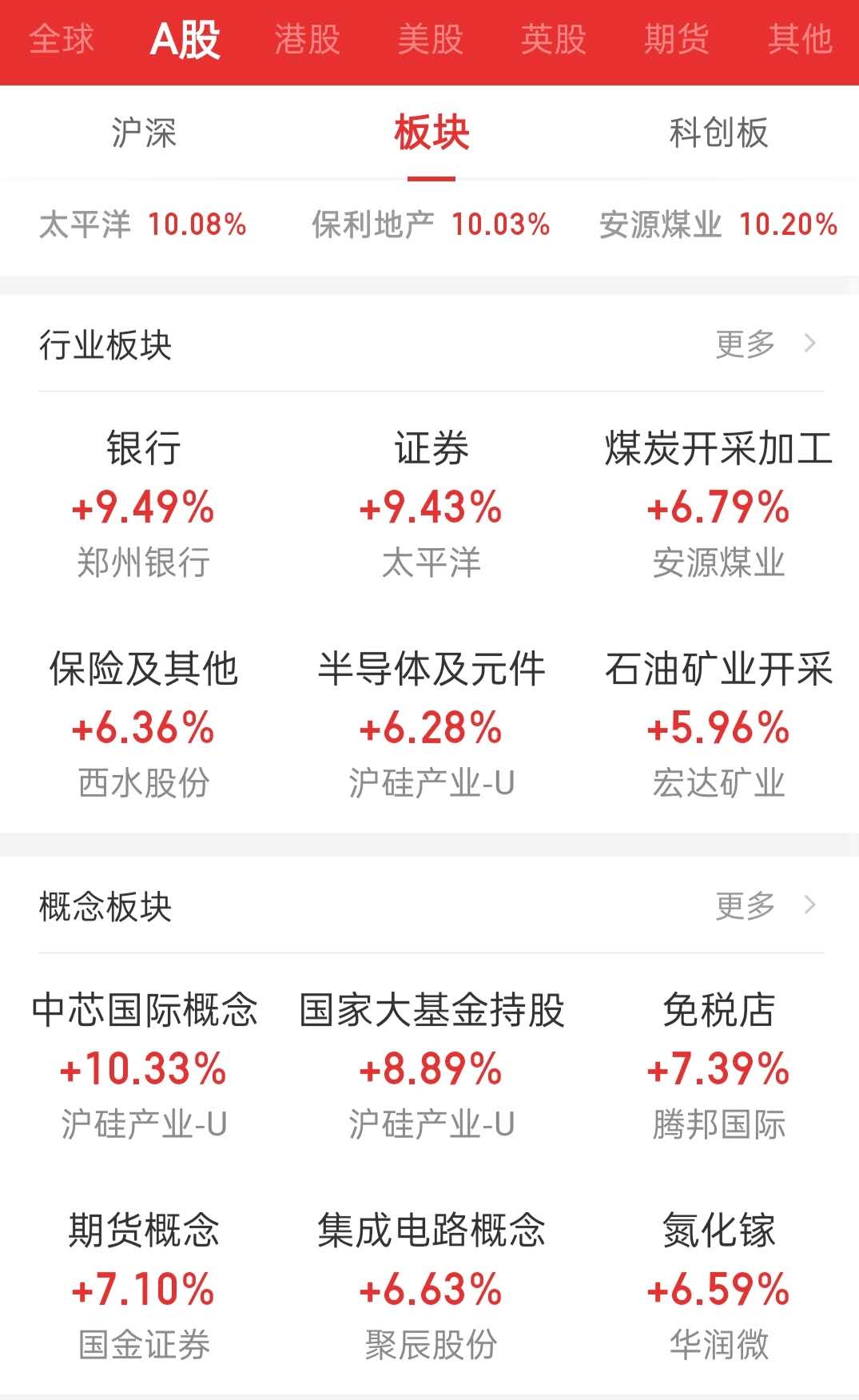Screen dimensions: 859x1400
Task: Open the 其他 tab
Action: (x=800, y=39)
